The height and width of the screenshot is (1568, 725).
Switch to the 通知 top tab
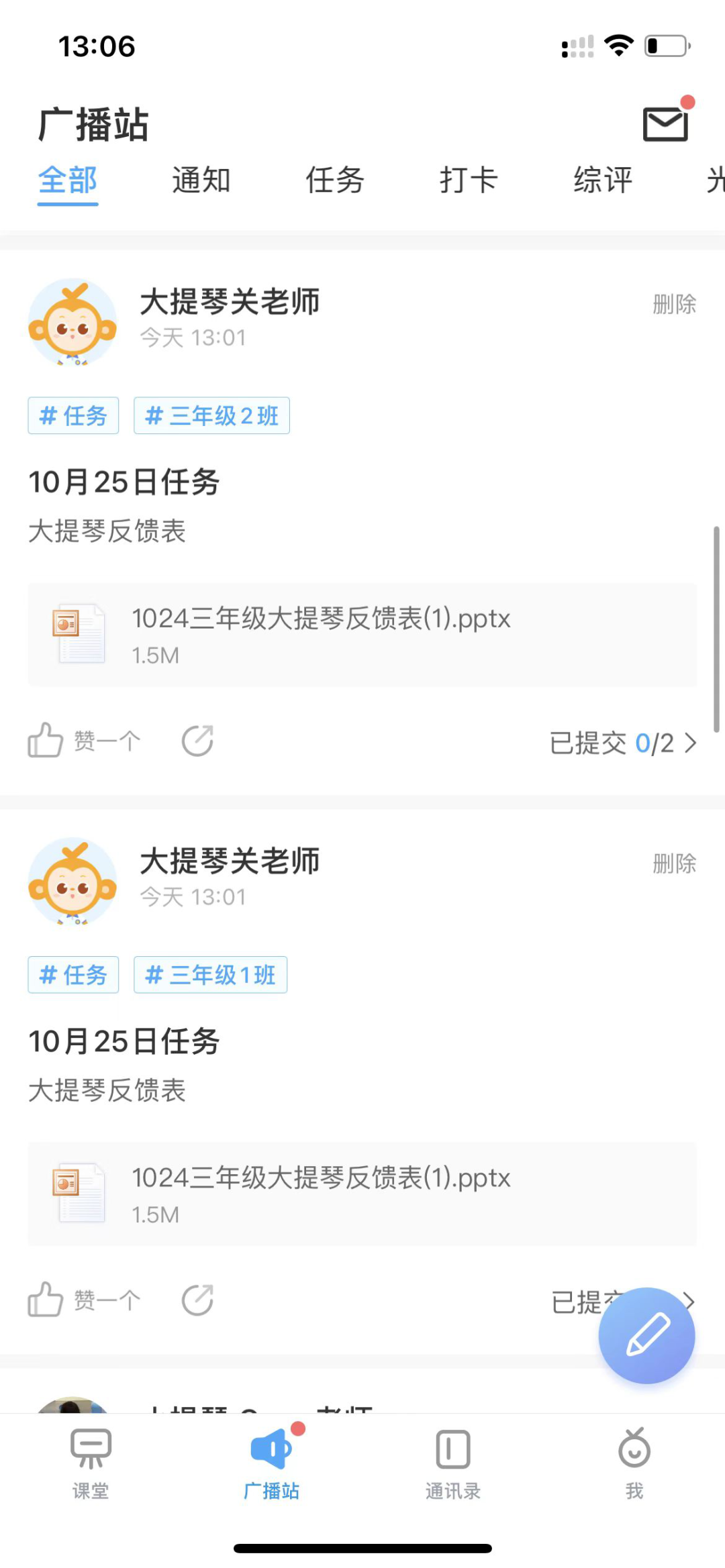point(201,180)
